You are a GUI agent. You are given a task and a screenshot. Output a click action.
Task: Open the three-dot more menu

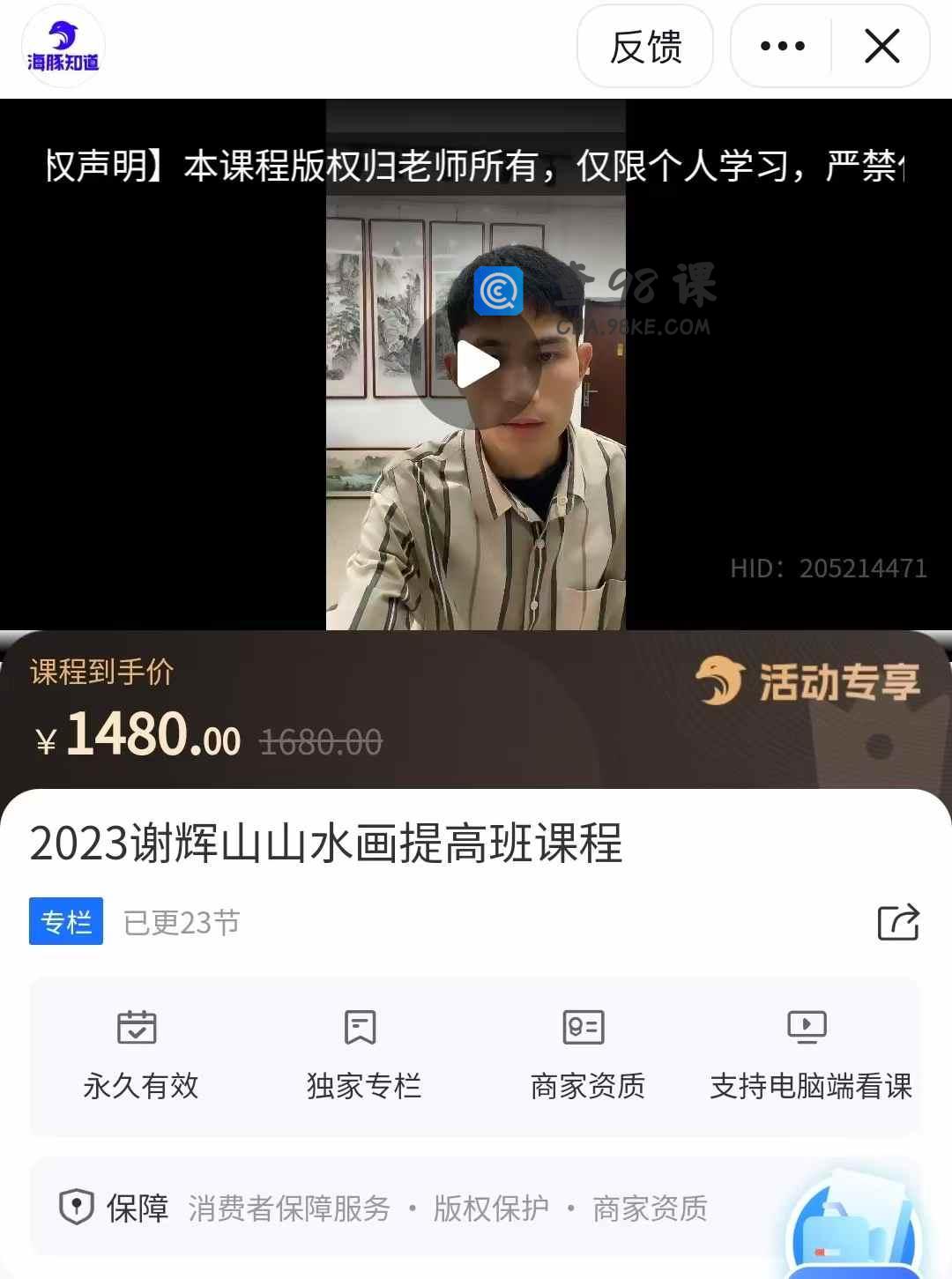[x=782, y=47]
